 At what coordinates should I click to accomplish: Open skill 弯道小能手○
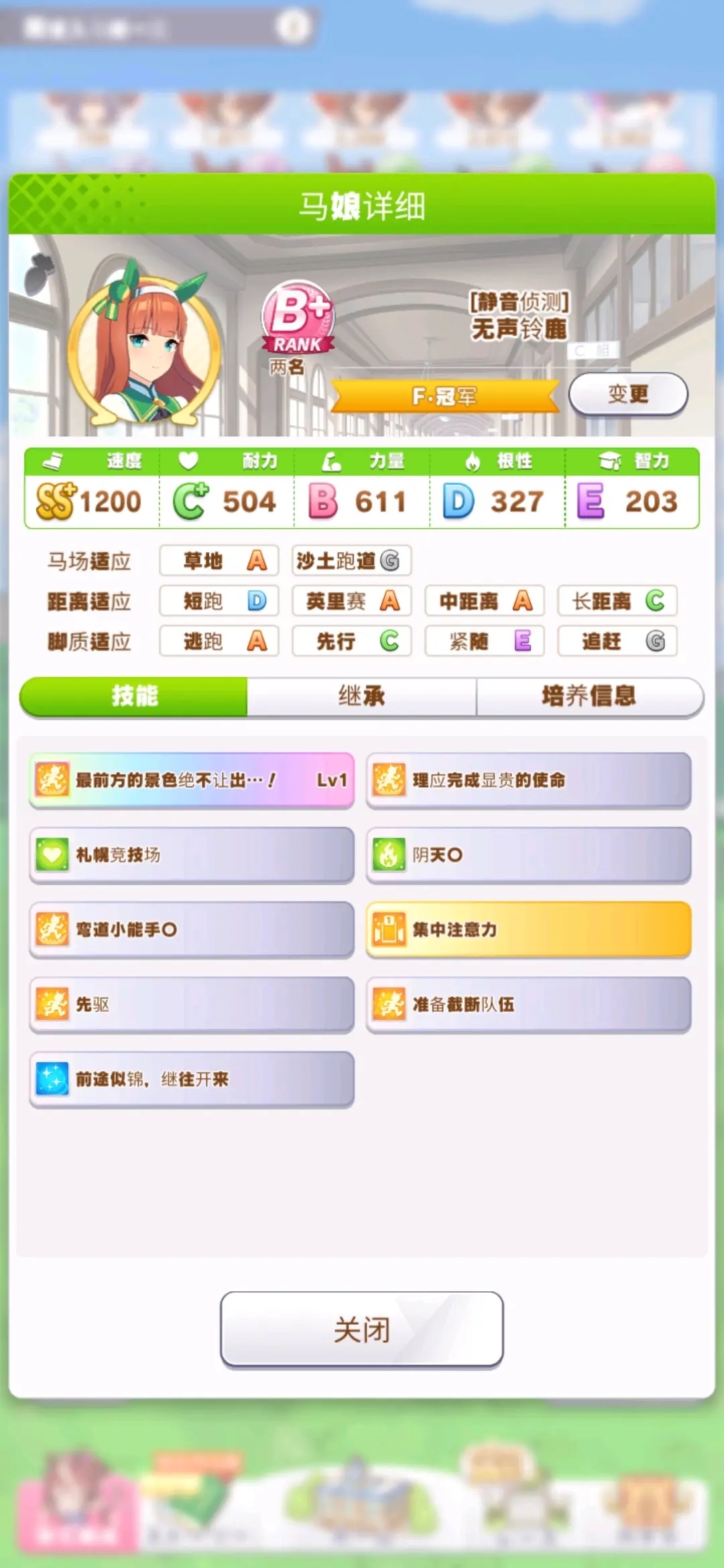[x=192, y=929]
